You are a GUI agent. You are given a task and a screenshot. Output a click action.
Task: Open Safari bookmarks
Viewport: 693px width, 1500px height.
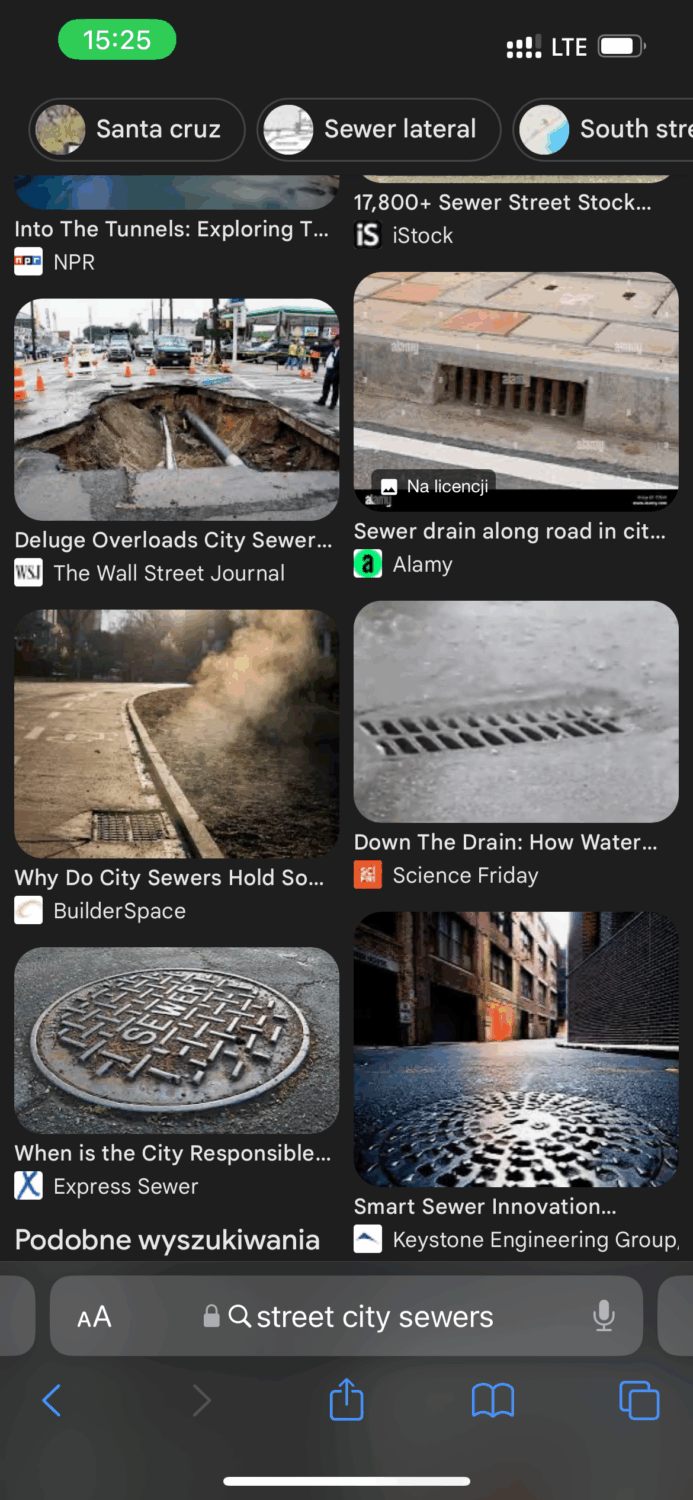click(x=492, y=1400)
